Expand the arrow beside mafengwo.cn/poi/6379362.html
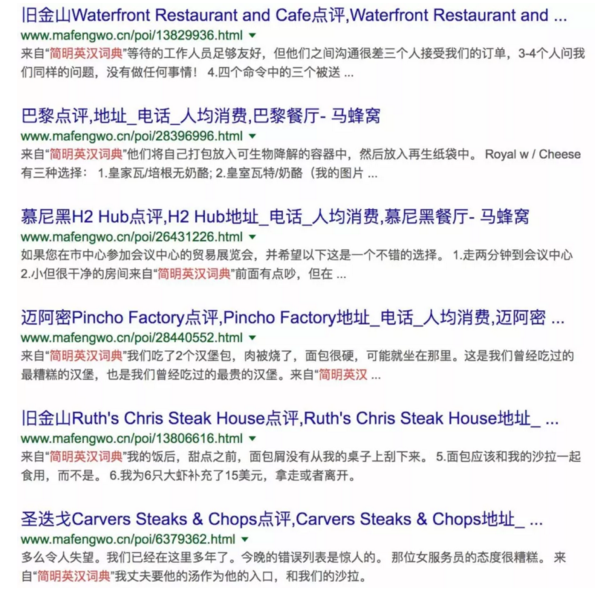Viewport: 604px width, 599px height. (x=245, y=540)
